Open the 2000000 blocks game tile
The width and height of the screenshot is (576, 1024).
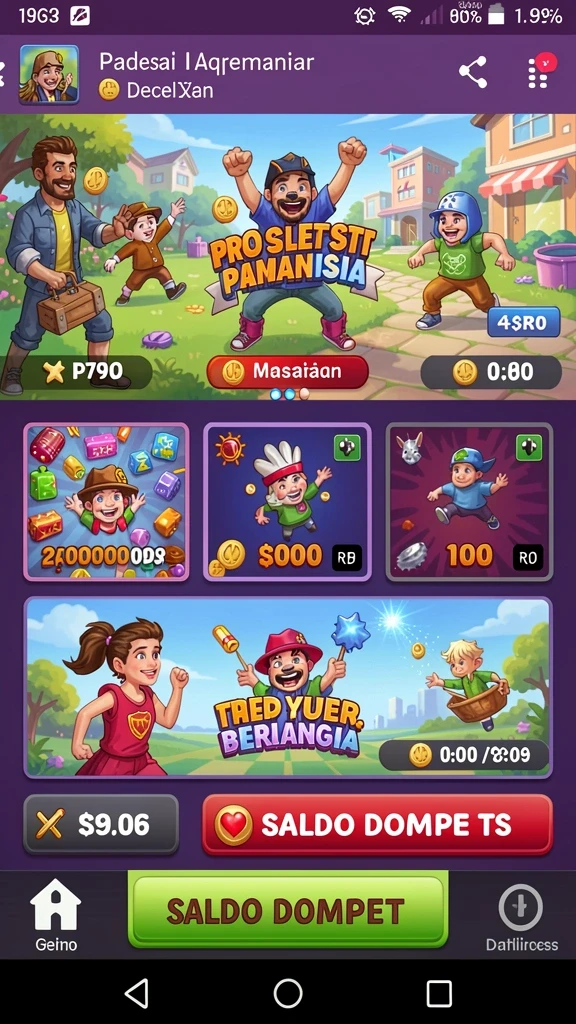coord(106,502)
